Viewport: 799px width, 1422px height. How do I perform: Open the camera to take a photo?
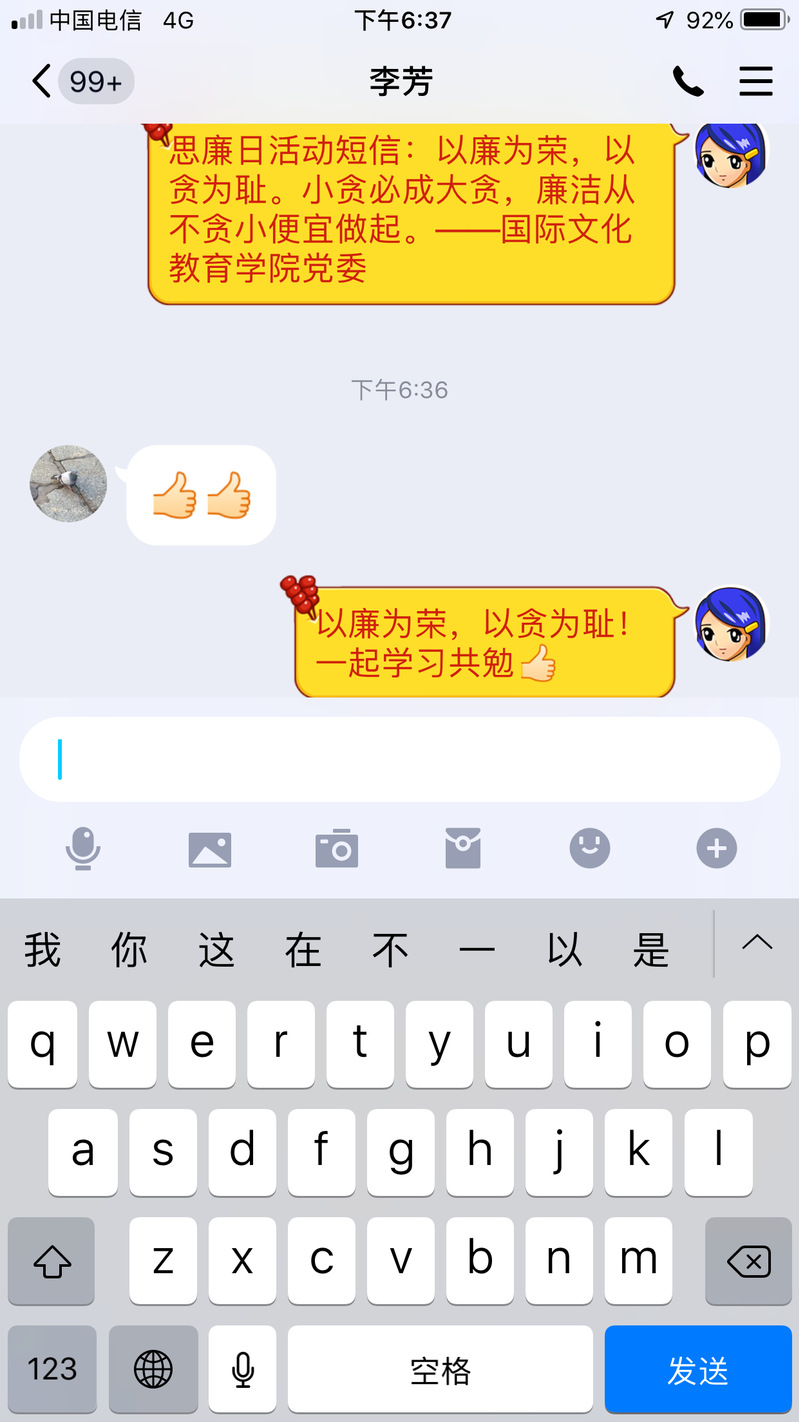click(337, 849)
